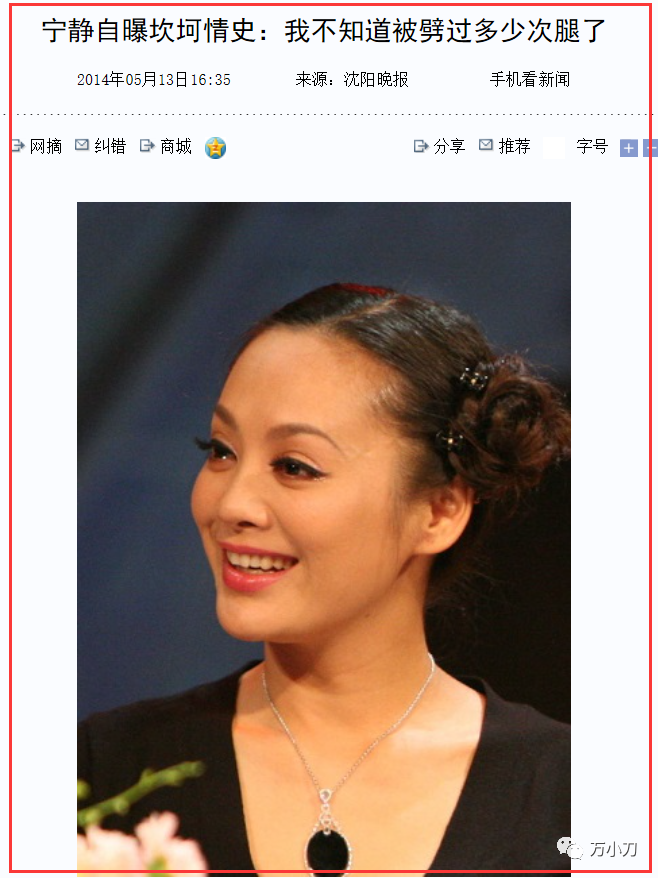Open the 沈阳晚报 source link
This screenshot has height=878, width=658.
tap(376, 80)
